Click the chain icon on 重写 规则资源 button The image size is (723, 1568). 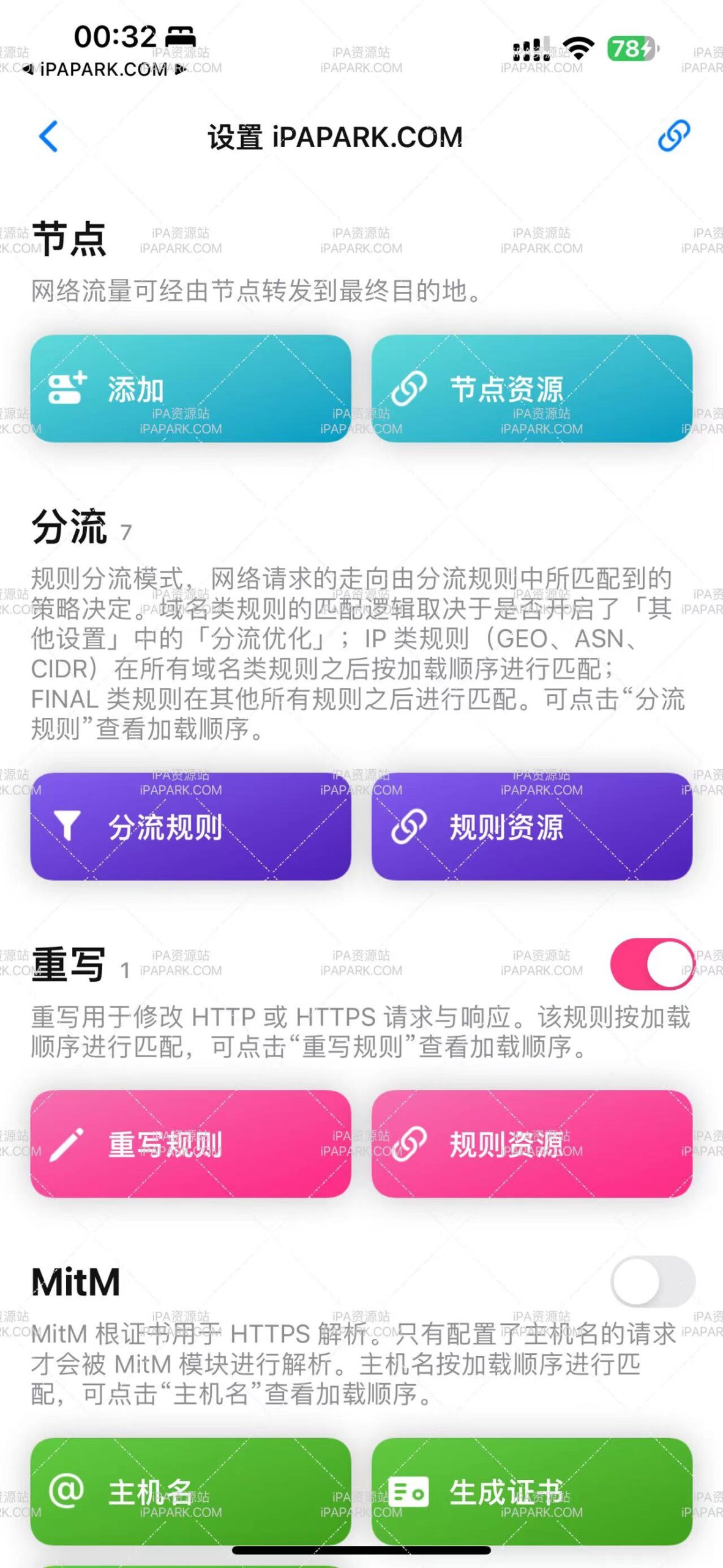click(x=411, y=1145)
